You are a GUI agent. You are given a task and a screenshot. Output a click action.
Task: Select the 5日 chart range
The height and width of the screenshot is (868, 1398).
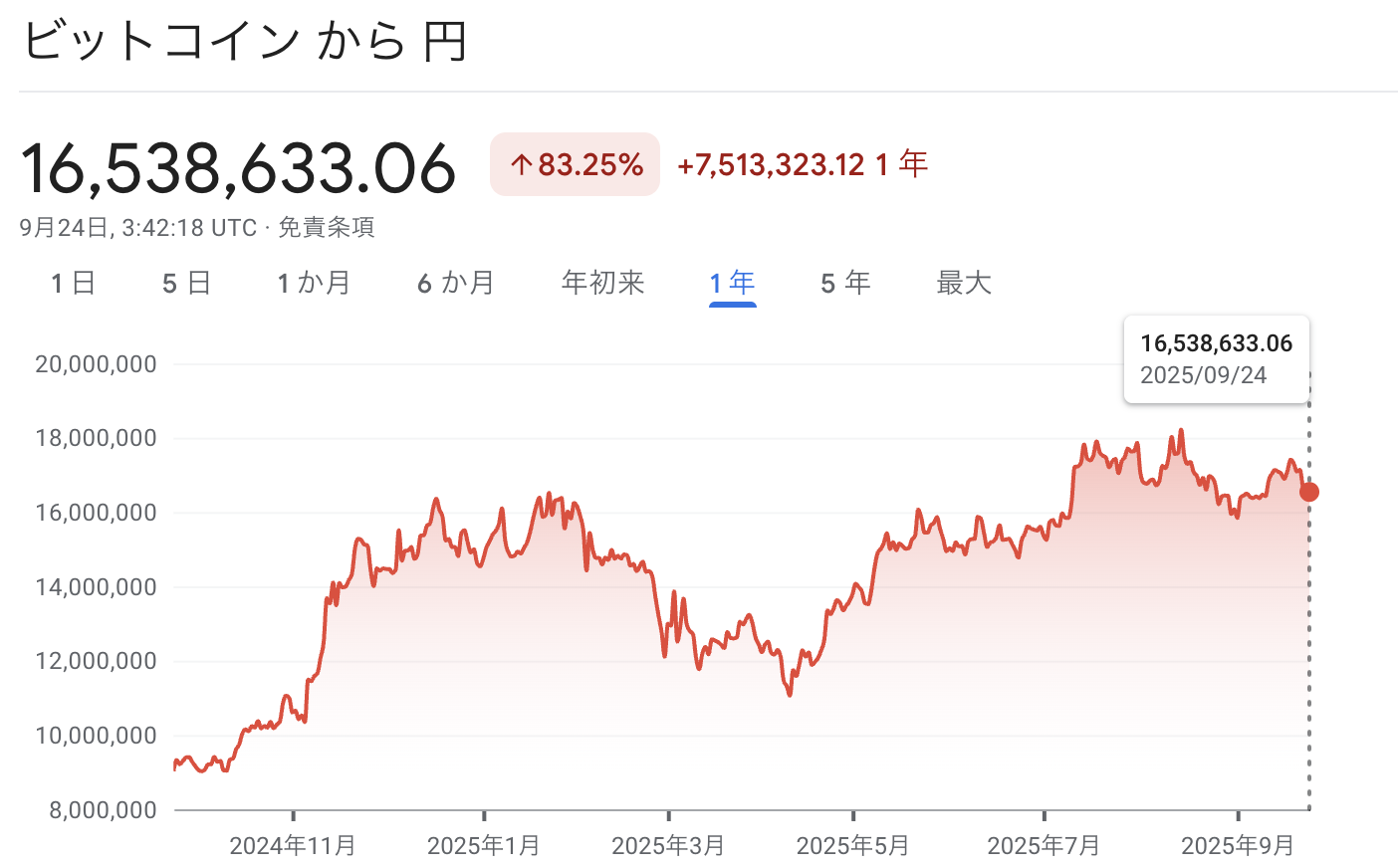tap(187, 284)
